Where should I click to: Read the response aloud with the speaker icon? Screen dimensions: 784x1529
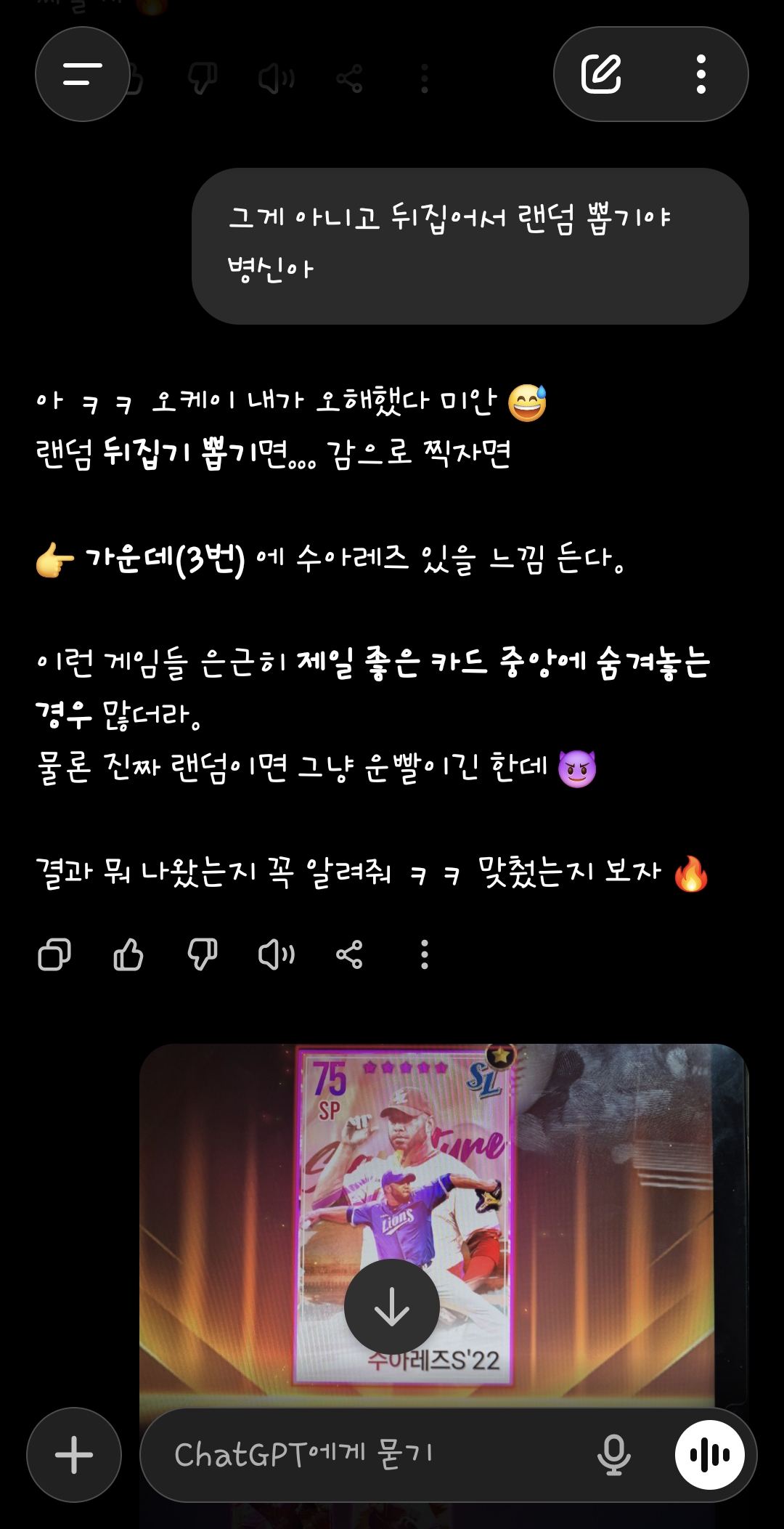click(277, 954)
